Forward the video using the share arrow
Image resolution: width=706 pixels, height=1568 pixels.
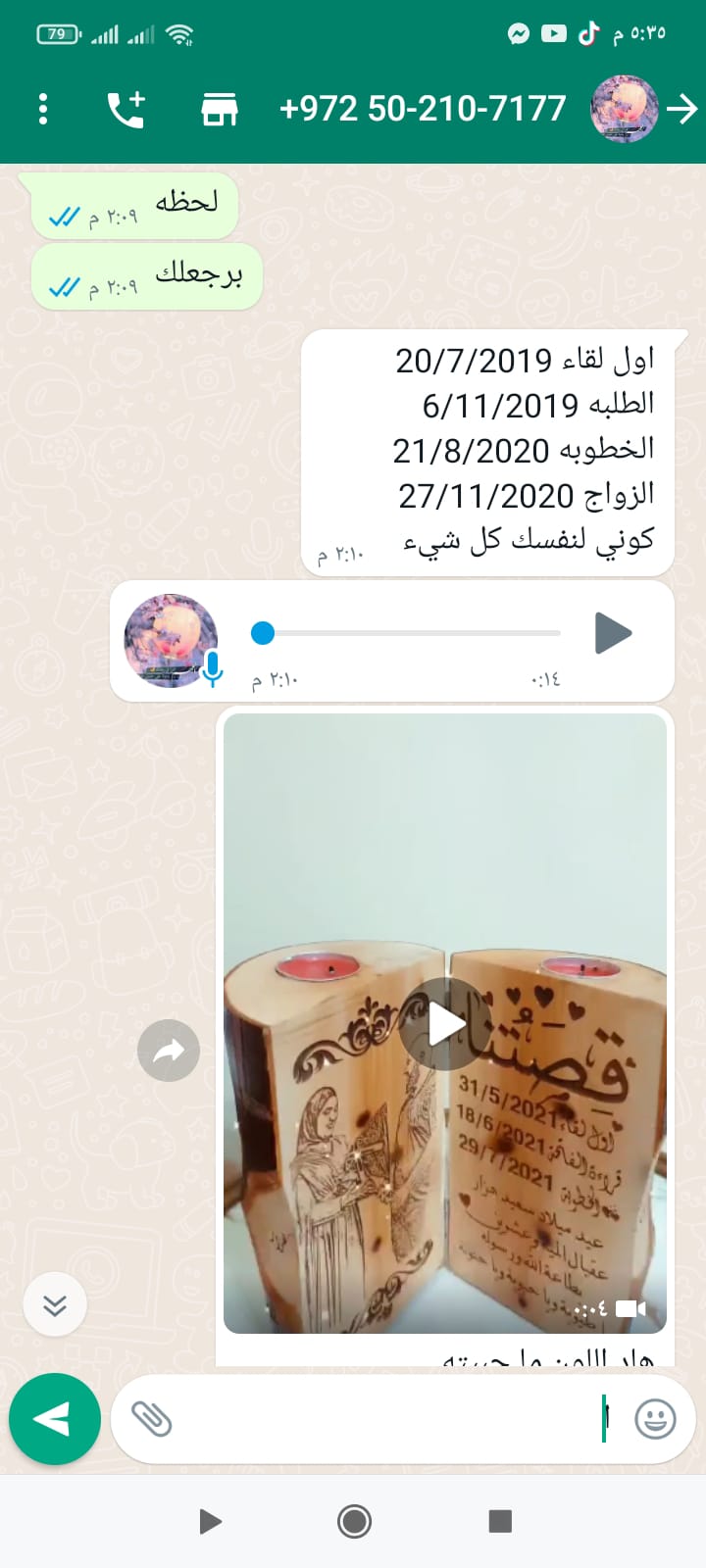tap(169, 1052)
